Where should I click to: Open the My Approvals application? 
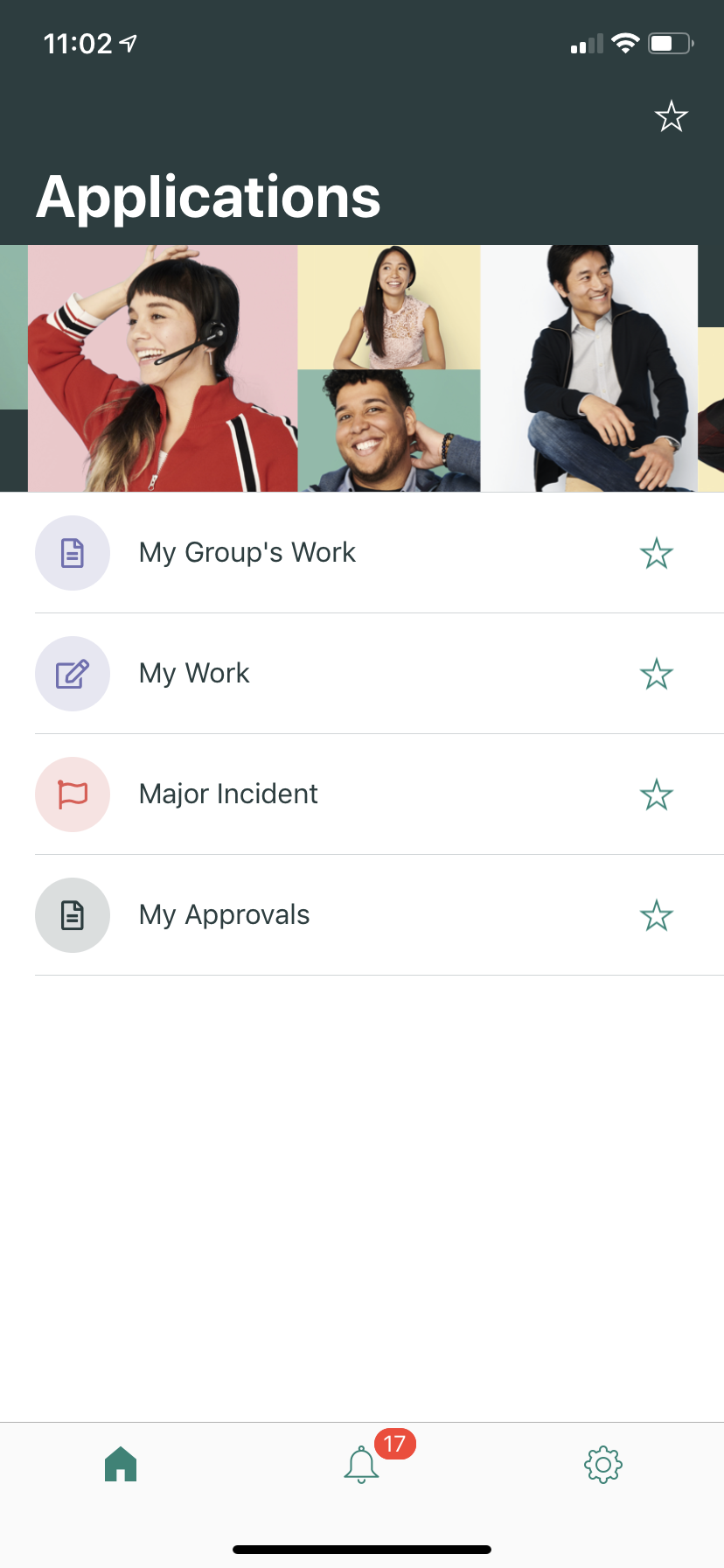point(224,915)
